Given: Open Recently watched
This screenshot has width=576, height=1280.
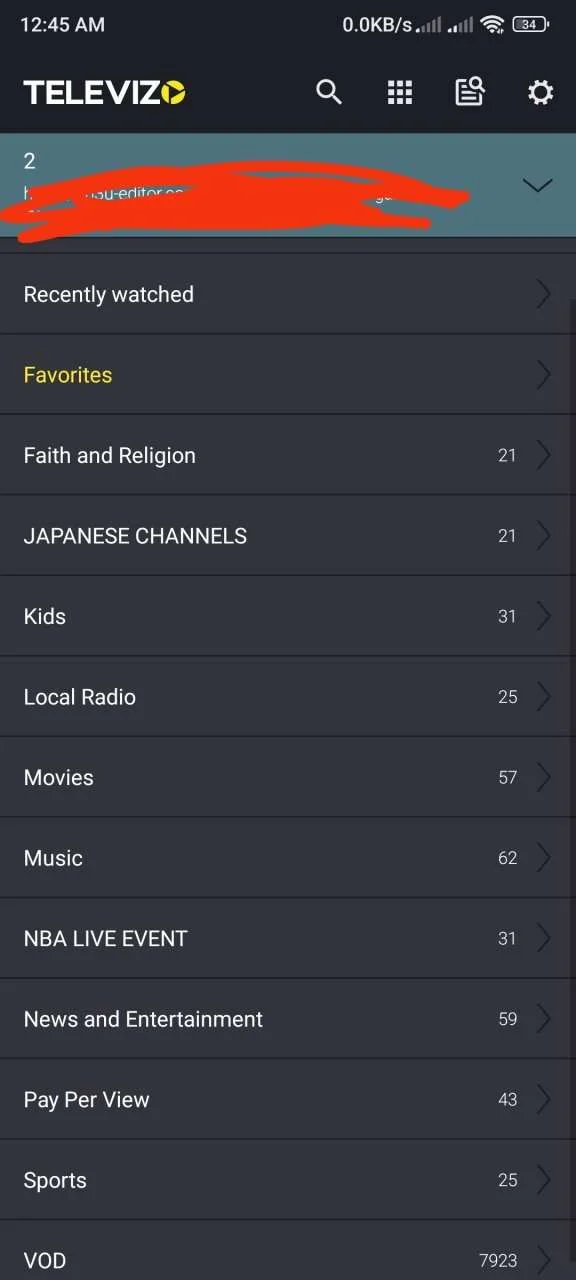Looking at the screenshot, I should pyautogui.click(x=288, y=294).
